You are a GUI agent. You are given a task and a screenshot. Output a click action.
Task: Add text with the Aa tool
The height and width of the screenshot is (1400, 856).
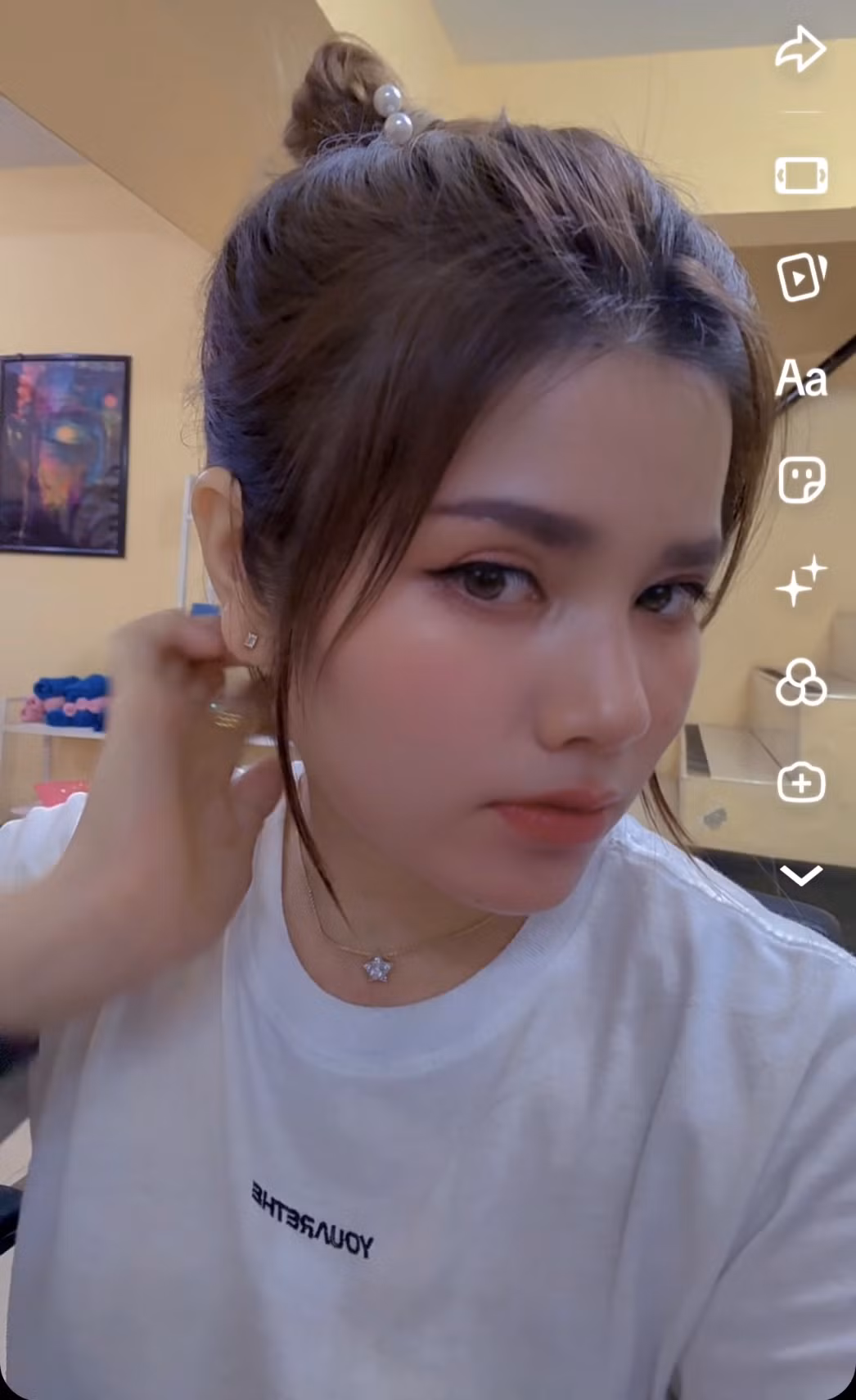tap(801, 378)
